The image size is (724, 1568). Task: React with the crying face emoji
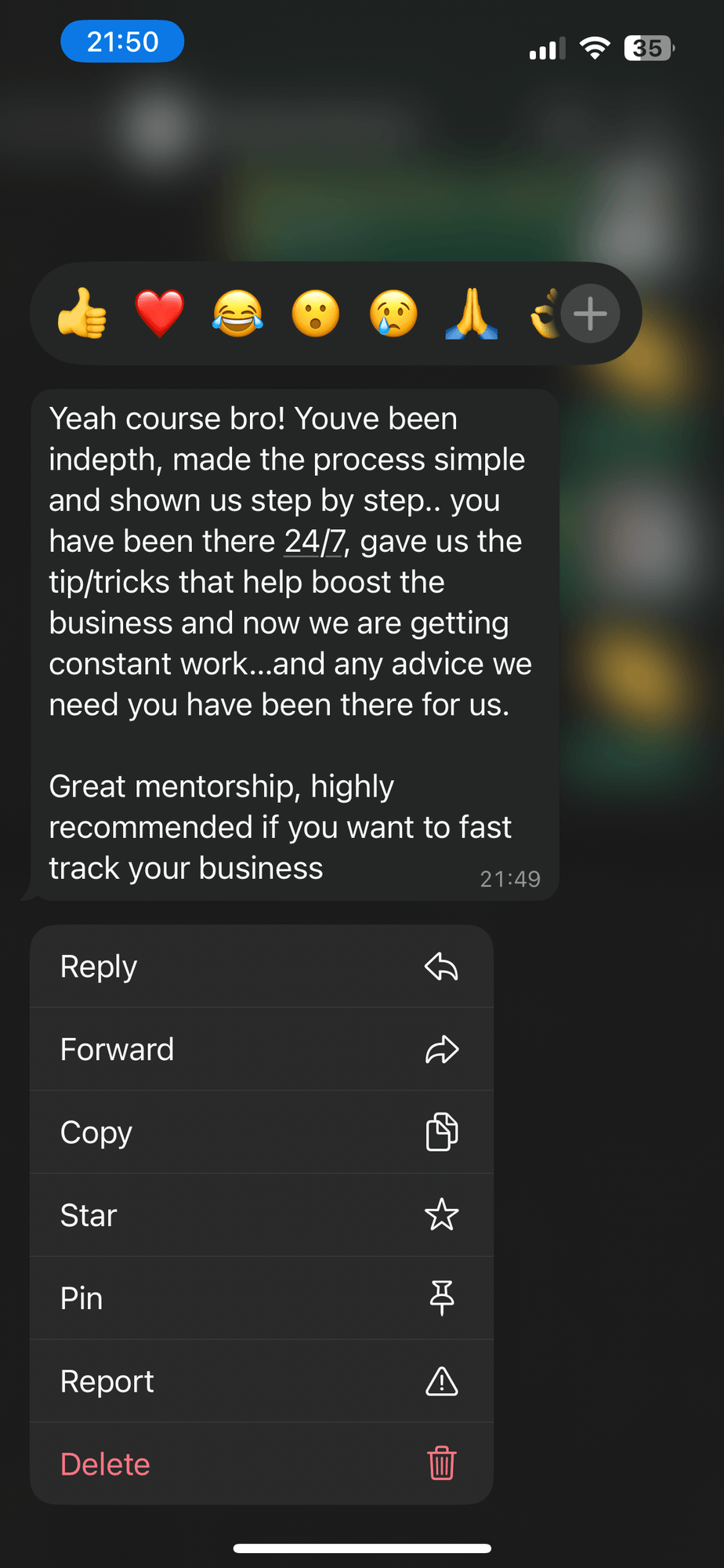tap(393, 314)
